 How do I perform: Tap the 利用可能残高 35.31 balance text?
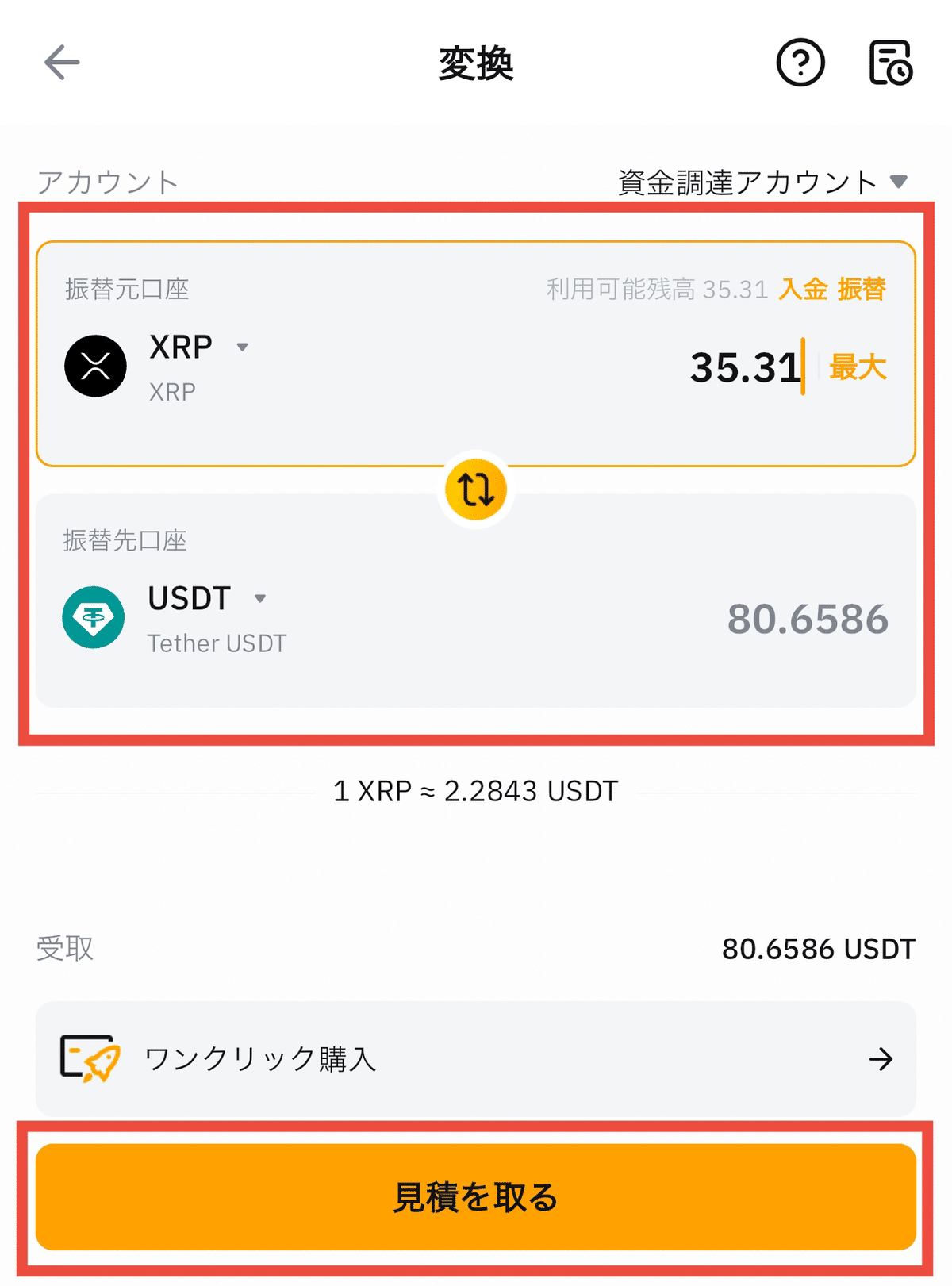click(x=655, y=290)
